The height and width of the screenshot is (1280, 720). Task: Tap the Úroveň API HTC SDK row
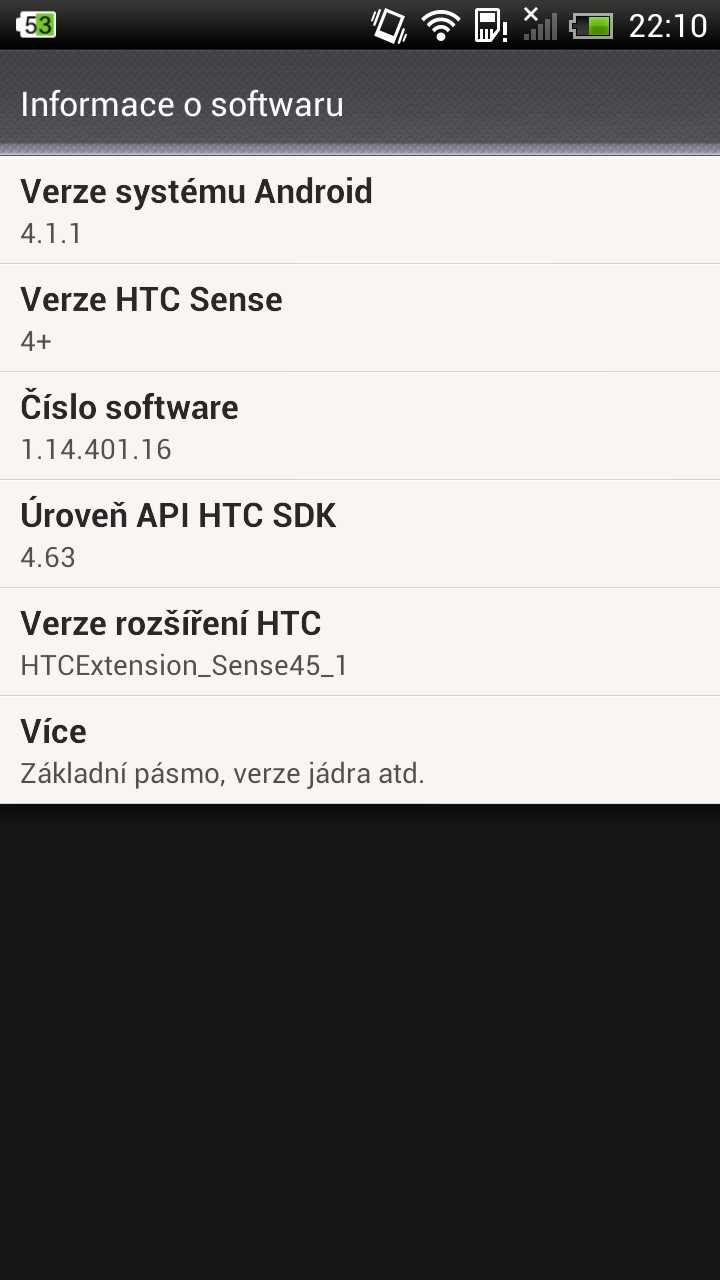pyautogui.click(x=360, y=534)
